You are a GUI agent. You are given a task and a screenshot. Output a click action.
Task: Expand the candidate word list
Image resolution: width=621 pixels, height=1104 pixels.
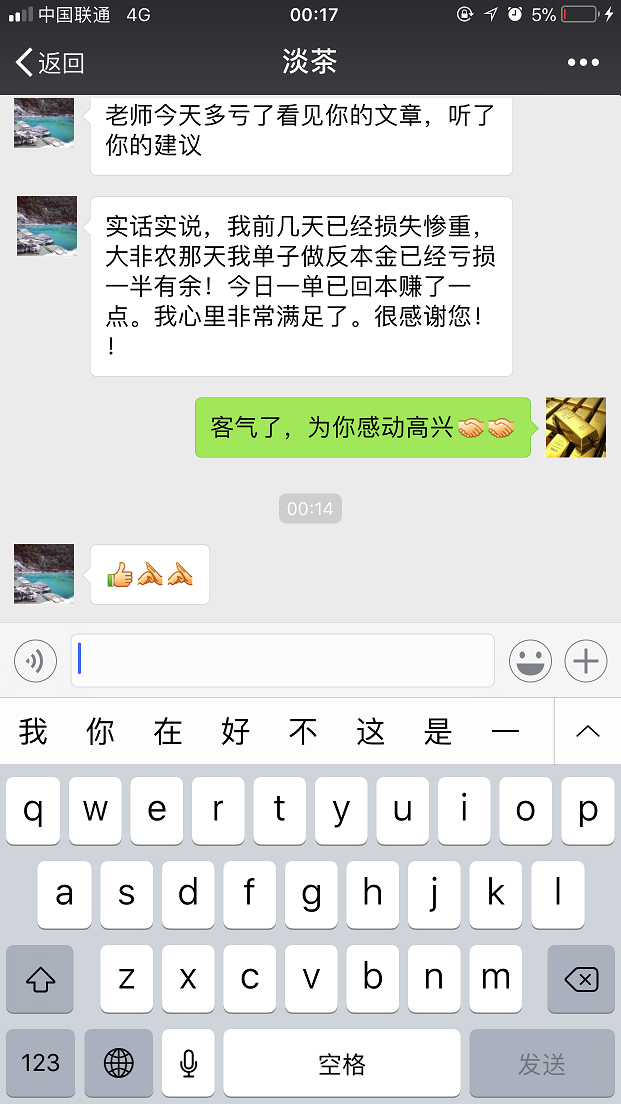pos(587,732)
